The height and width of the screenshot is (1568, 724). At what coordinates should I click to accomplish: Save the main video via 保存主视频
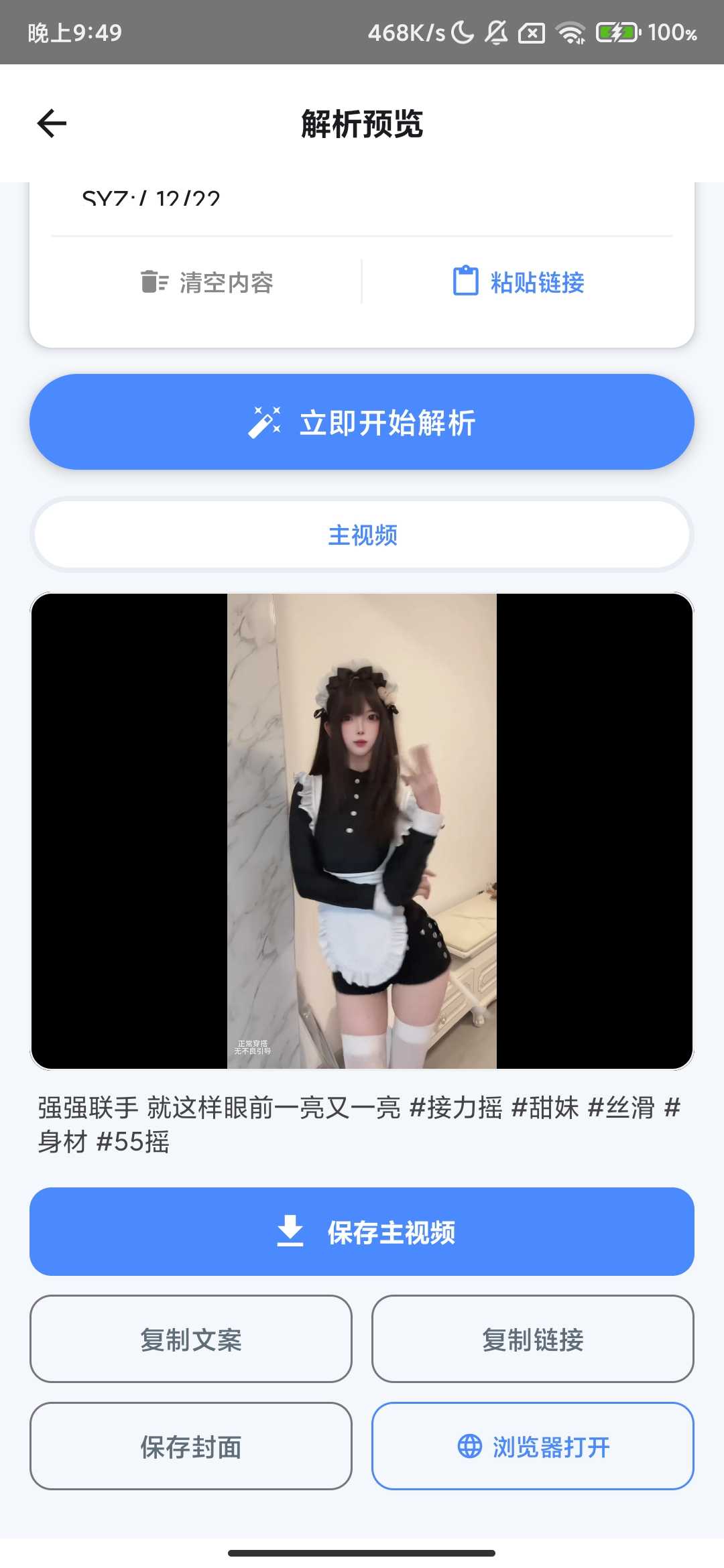362,1232
